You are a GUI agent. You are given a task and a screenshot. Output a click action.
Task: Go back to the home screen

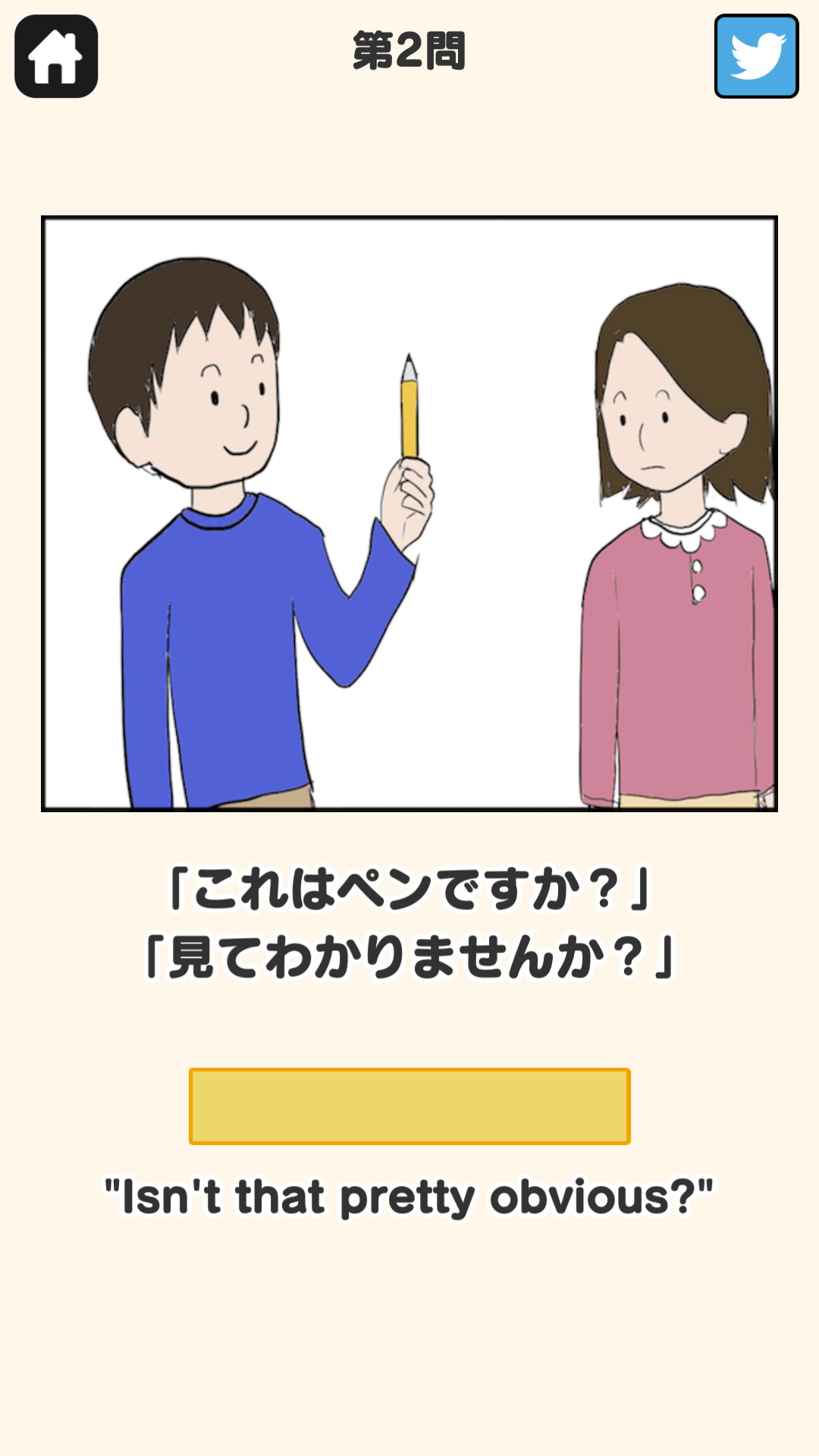56,56
